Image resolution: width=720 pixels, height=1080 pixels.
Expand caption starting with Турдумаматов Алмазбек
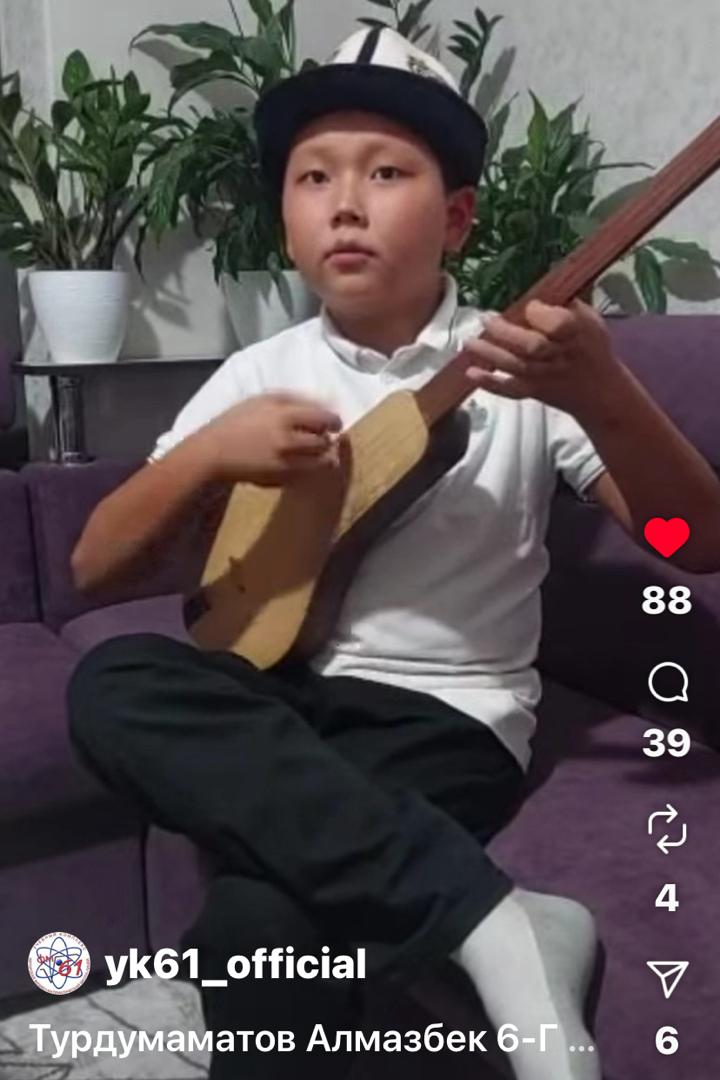point(312,1040)
